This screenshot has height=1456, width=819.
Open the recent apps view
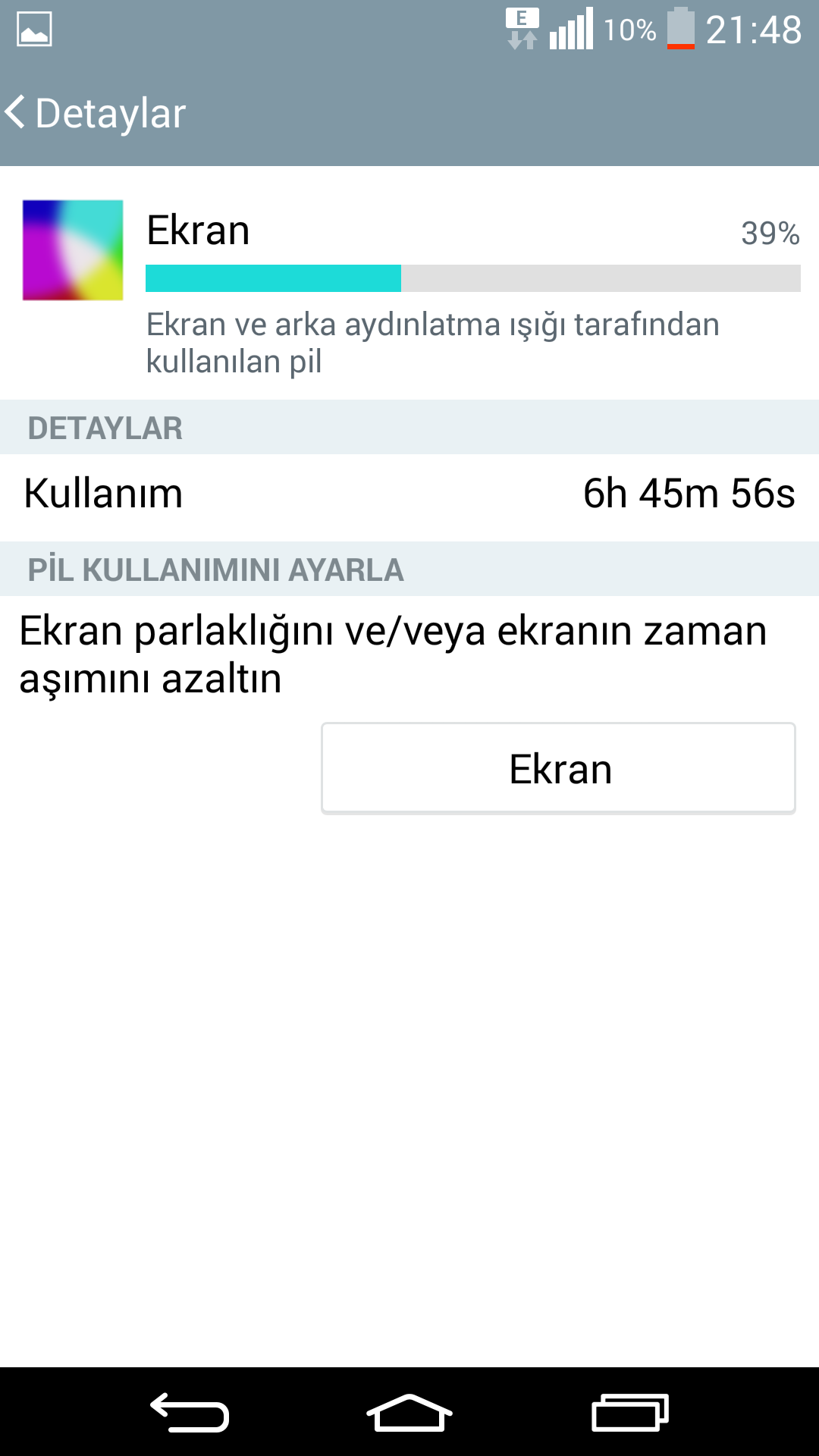(629, 1412)
